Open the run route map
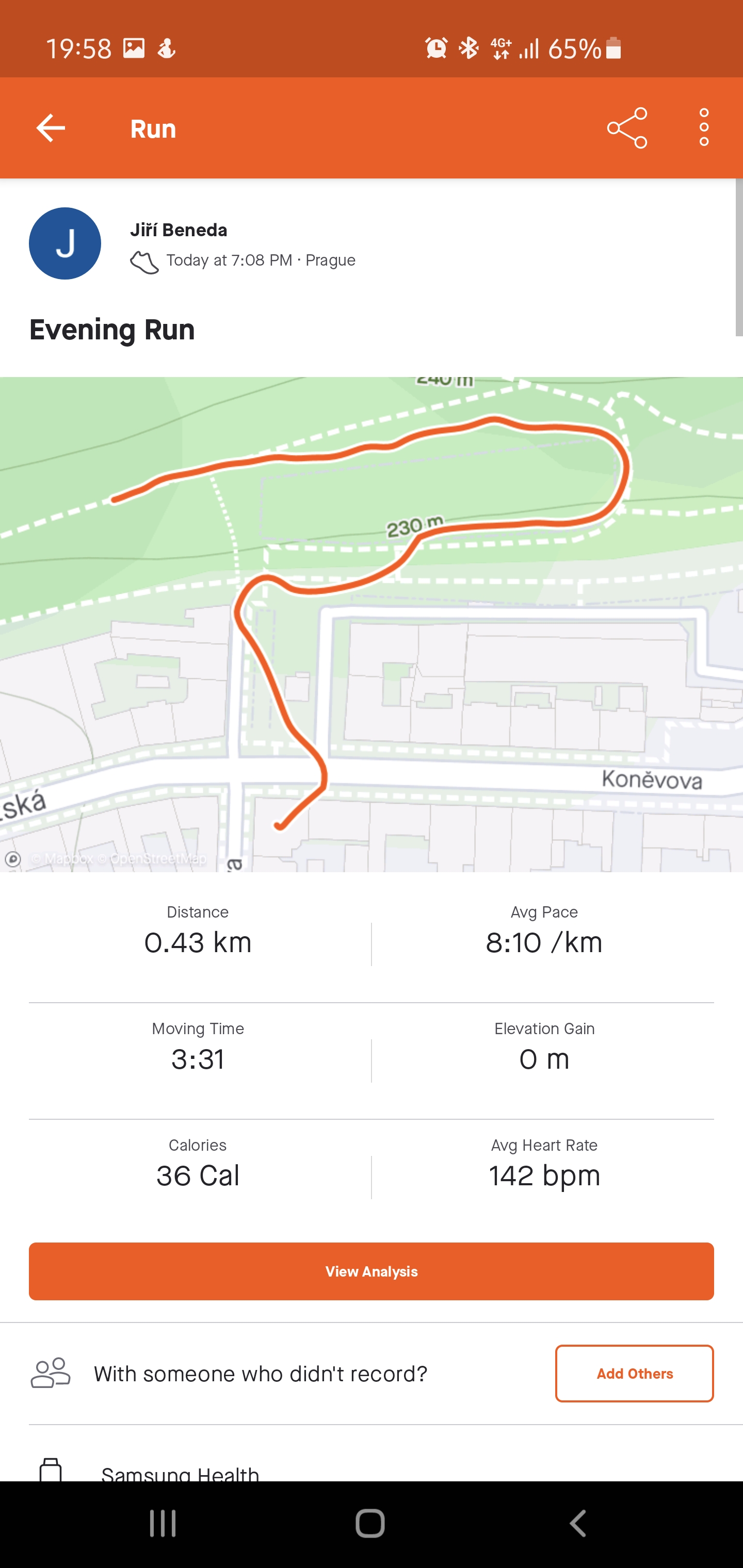Image resolution: width=743 pixels, height=1568 pixels. [x=372, y=625]
